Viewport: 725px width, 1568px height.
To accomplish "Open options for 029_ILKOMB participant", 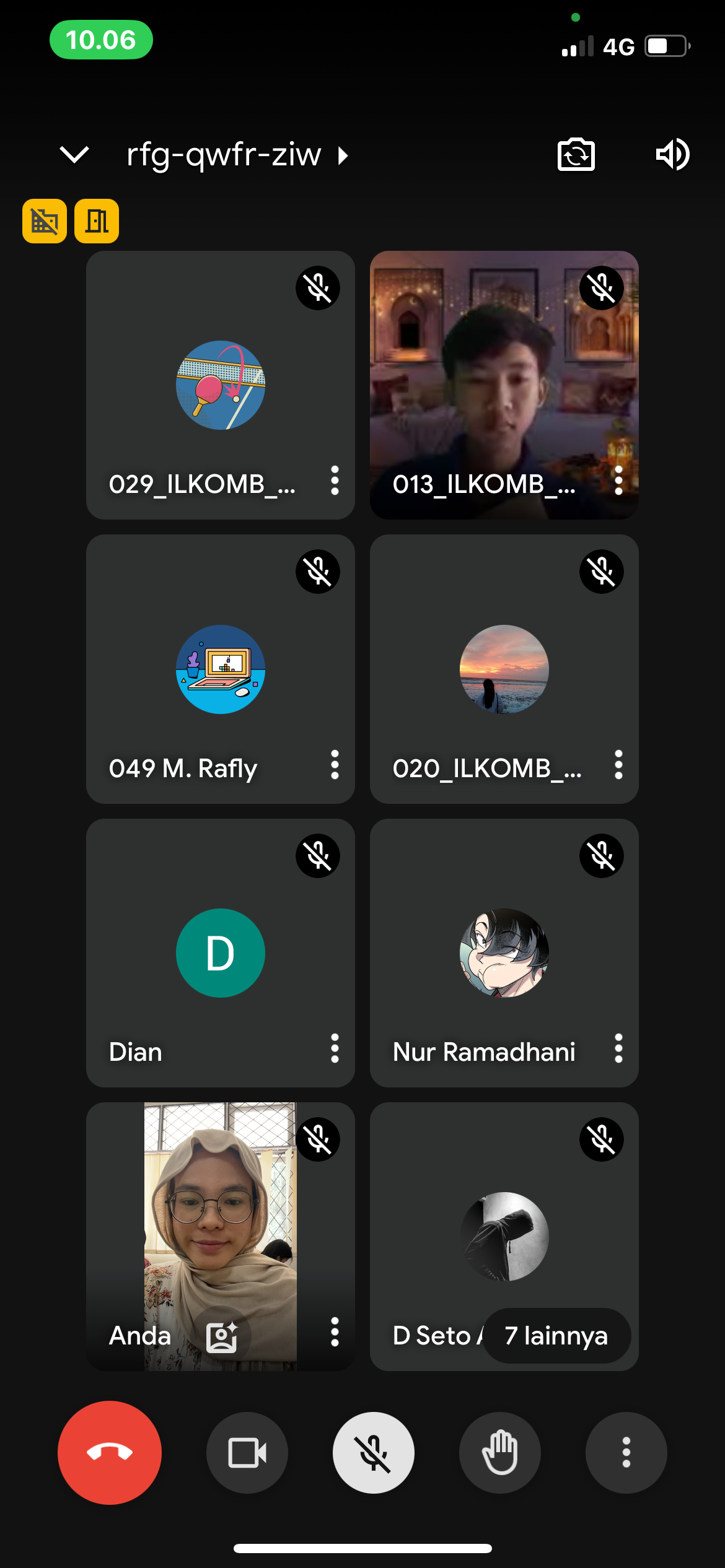I will click(x=335, y=481).
